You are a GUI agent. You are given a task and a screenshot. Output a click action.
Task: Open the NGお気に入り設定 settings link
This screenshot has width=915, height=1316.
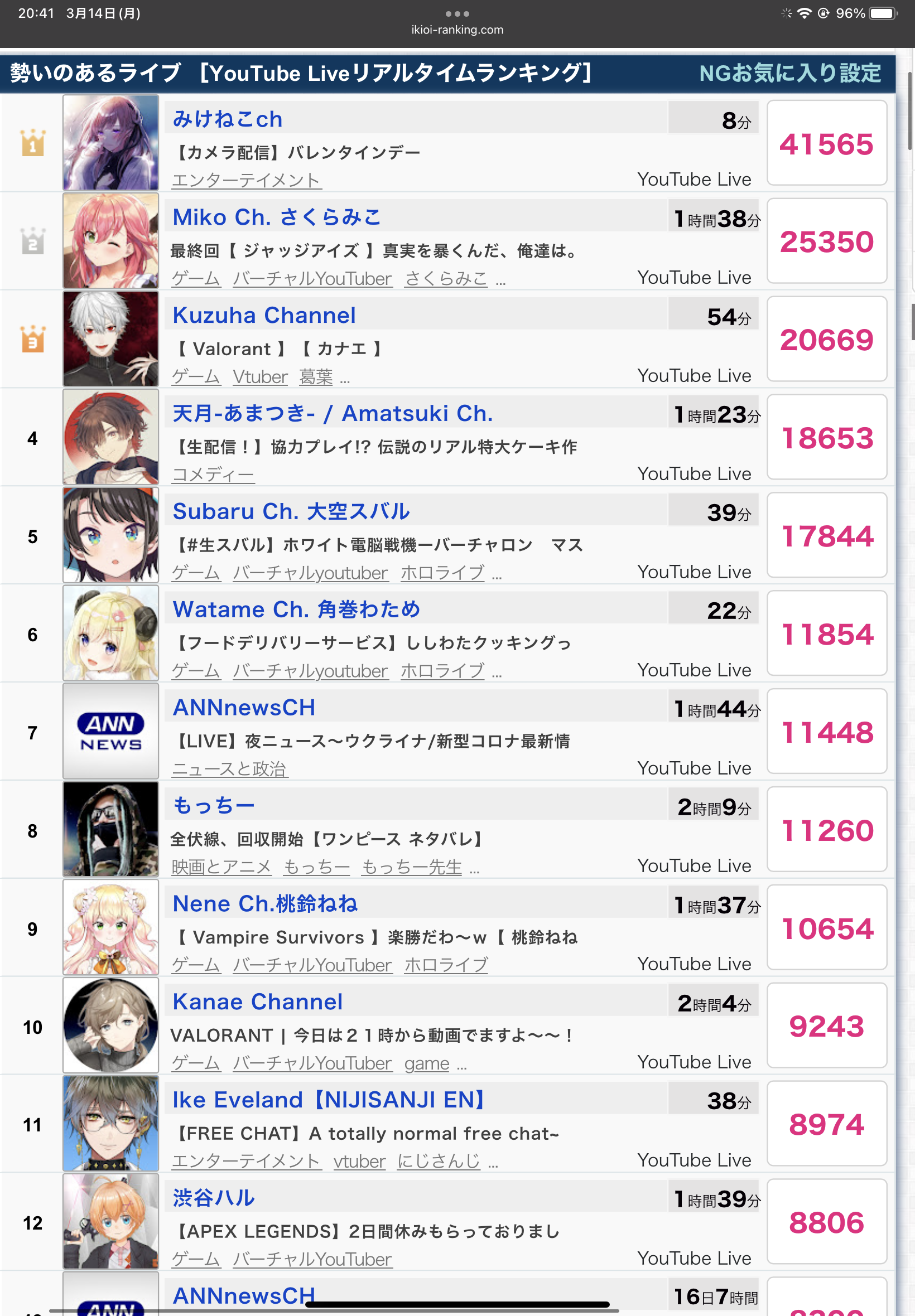point(789,74)
